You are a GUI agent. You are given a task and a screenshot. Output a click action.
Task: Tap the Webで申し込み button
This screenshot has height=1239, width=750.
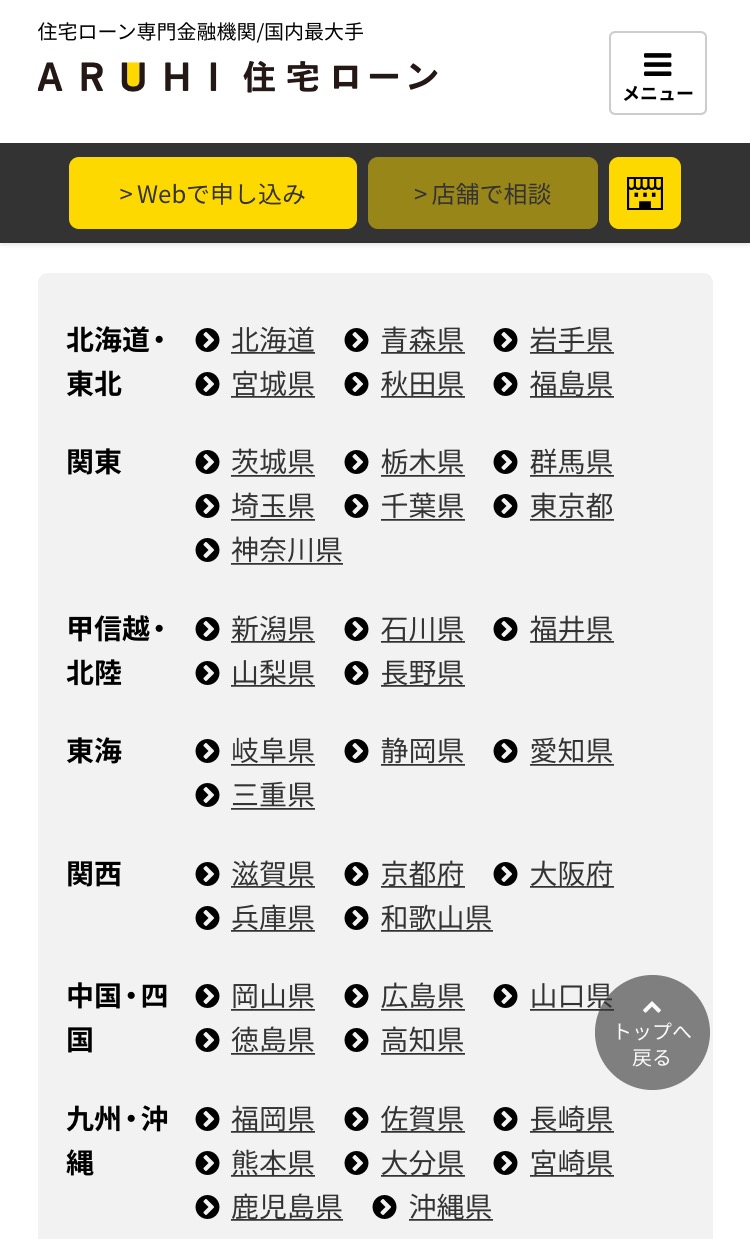point(213,193)
